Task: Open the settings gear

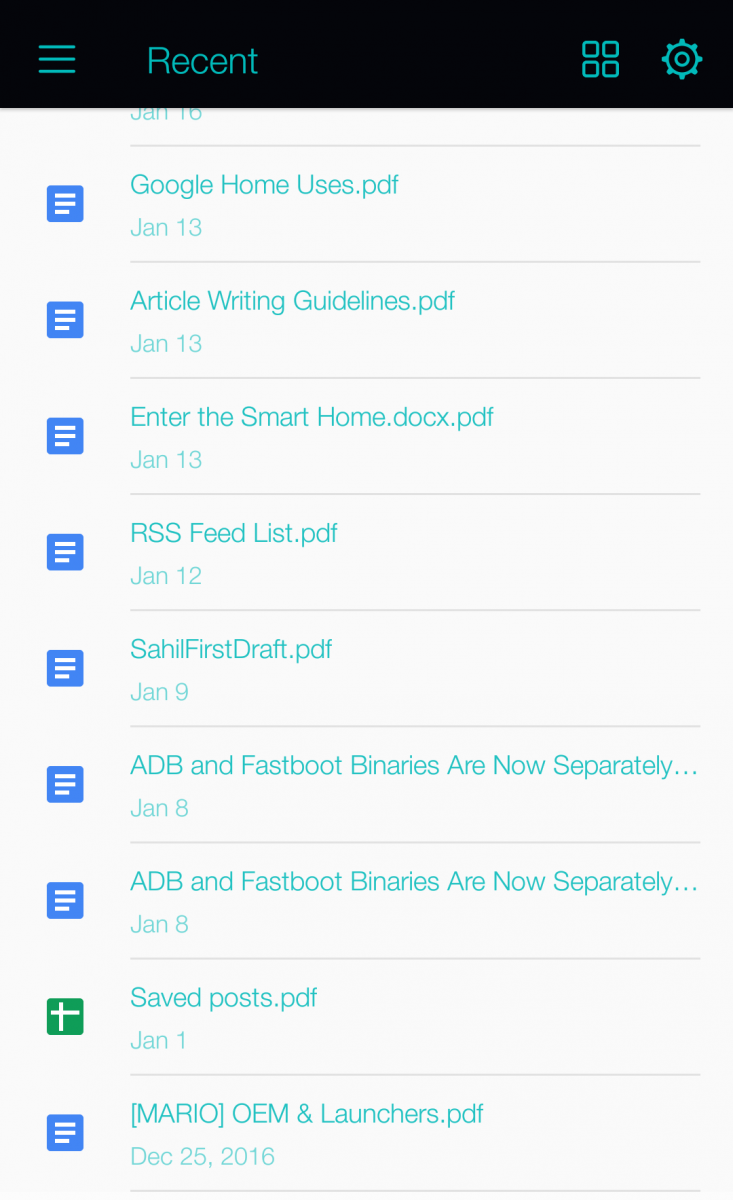Action: (x=682, y=59)
